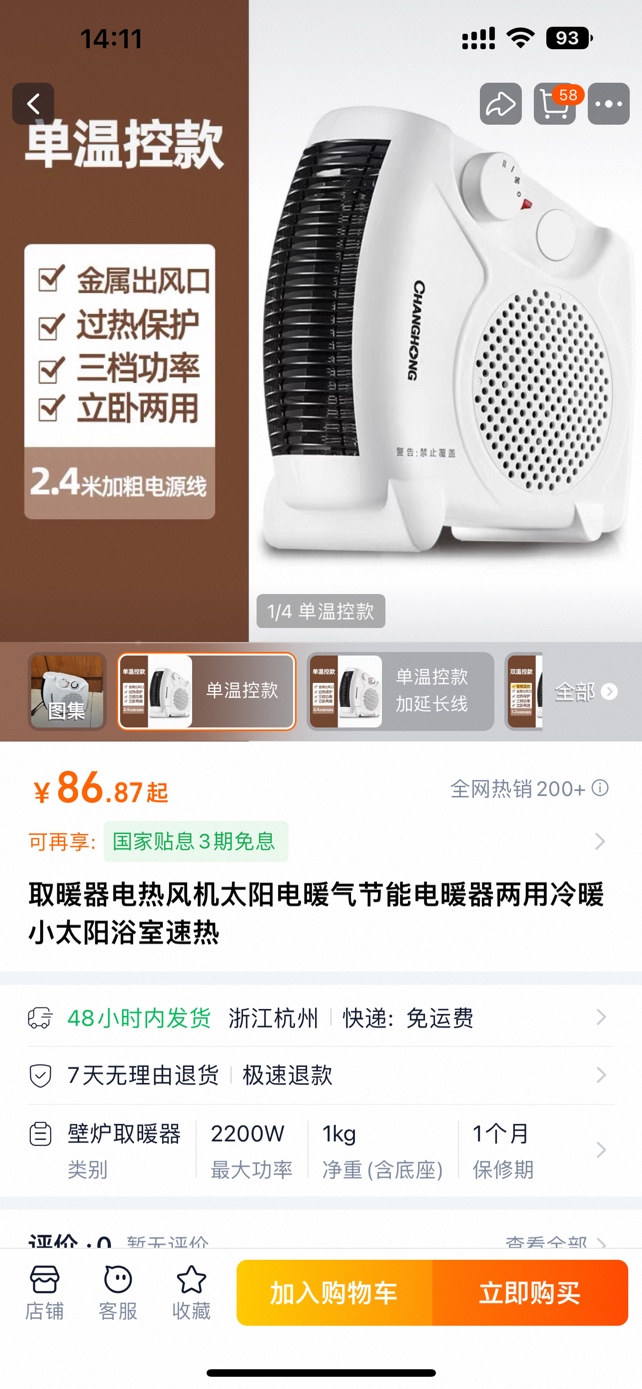Share this heater product
The width and height of the screenshot is (642, 1389).
500,103
